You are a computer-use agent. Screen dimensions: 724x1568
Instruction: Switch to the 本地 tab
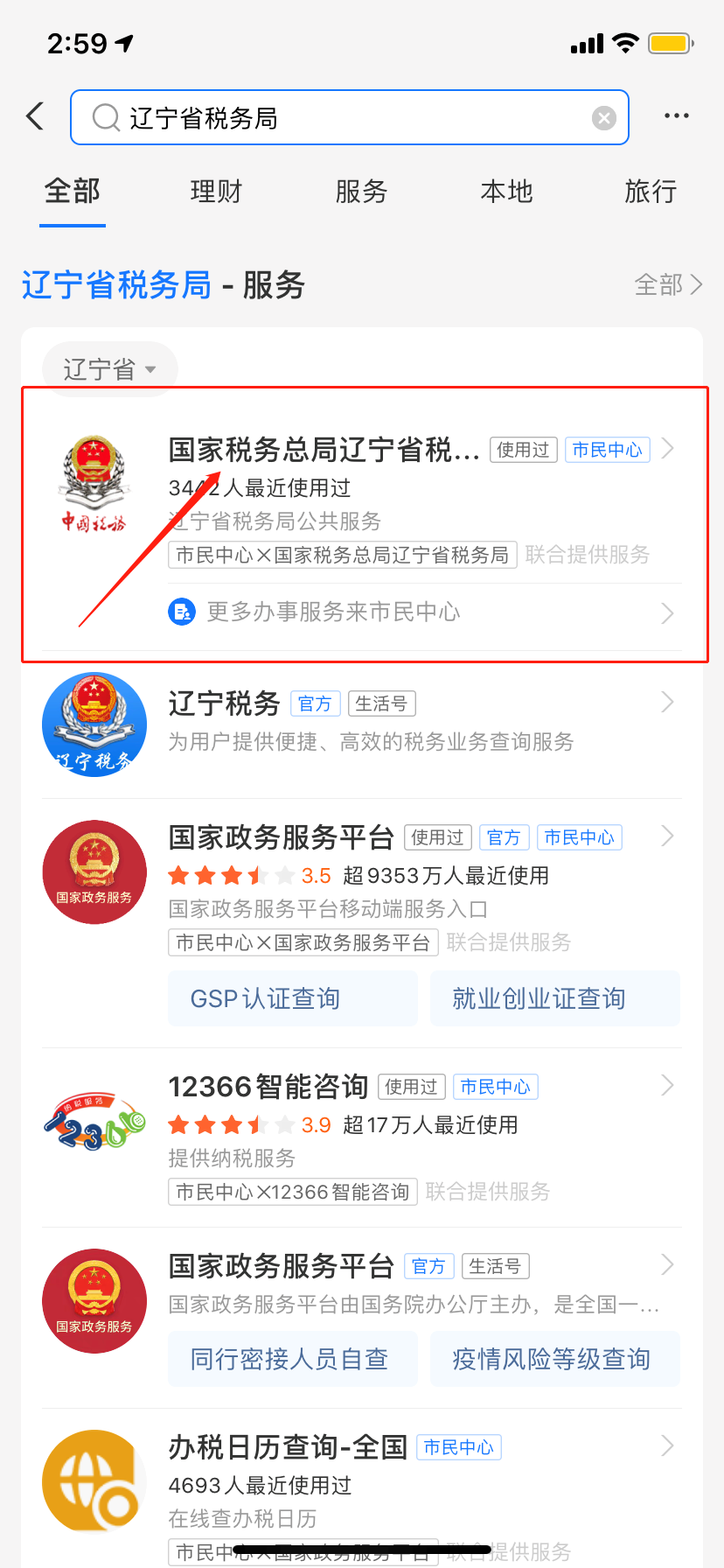click(x=506, y=192)
